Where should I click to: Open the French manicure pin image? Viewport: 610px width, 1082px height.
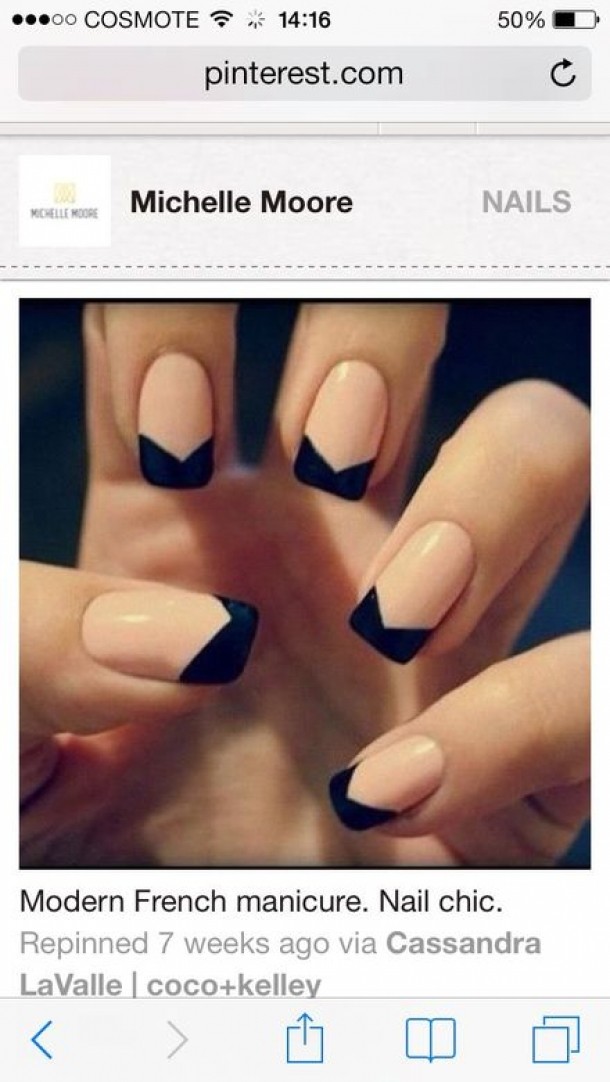[x=305, y=582]
